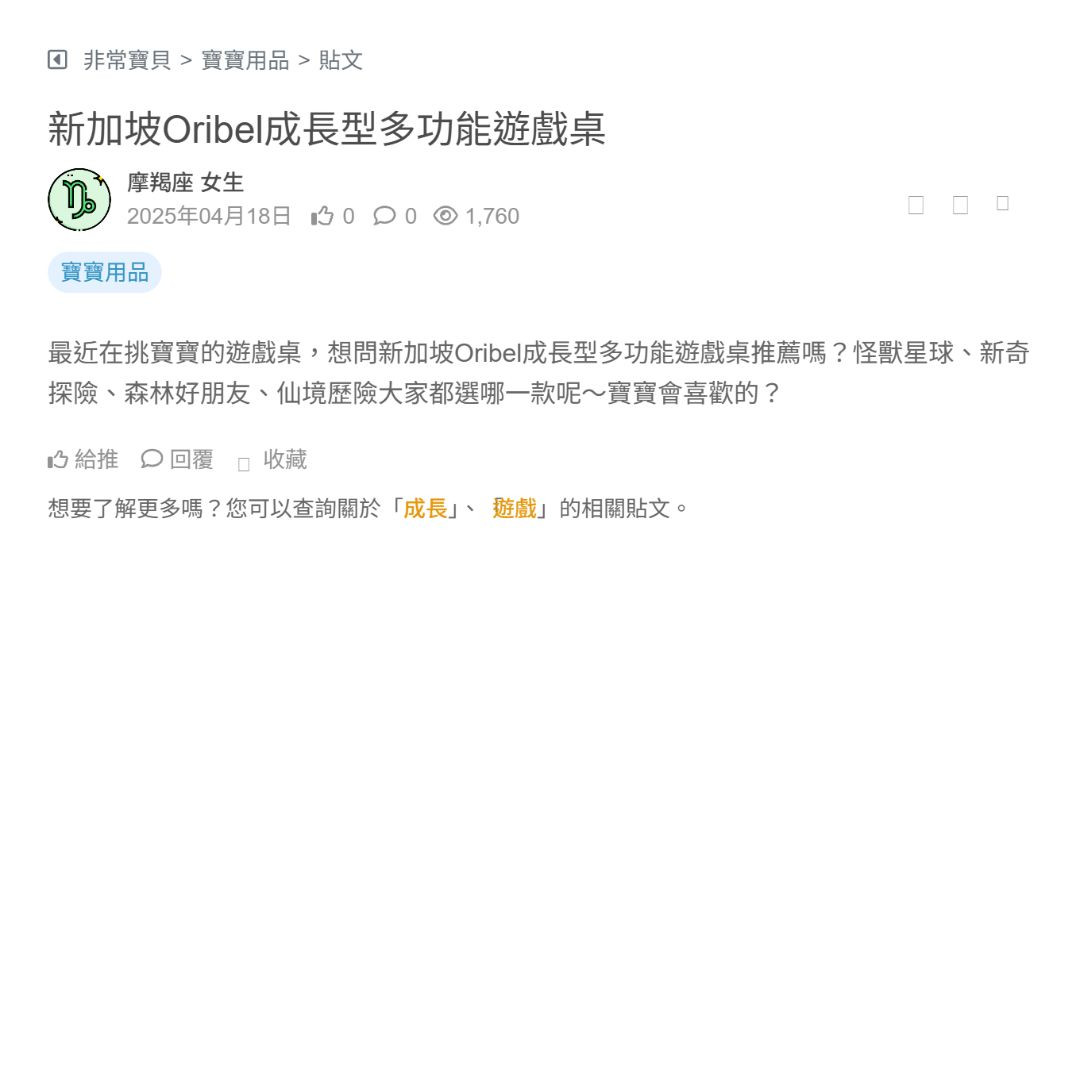Screen dimensions: 1080x1080
Task: Select the 寶寶用品 tag chip
Action: (104, 272)
